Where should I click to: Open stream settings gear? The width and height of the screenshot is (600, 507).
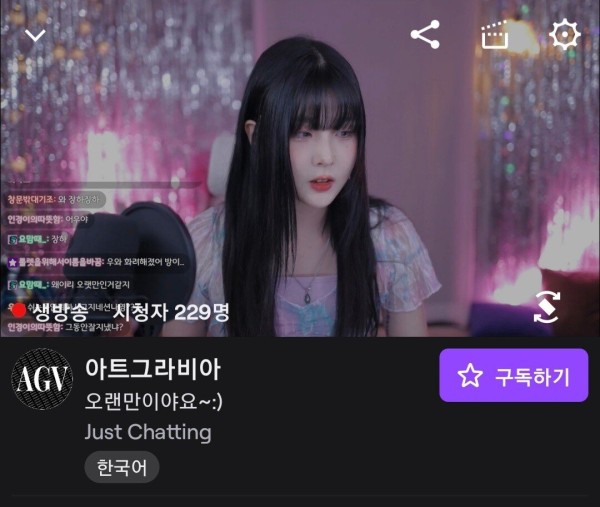(x=565, y=35)
